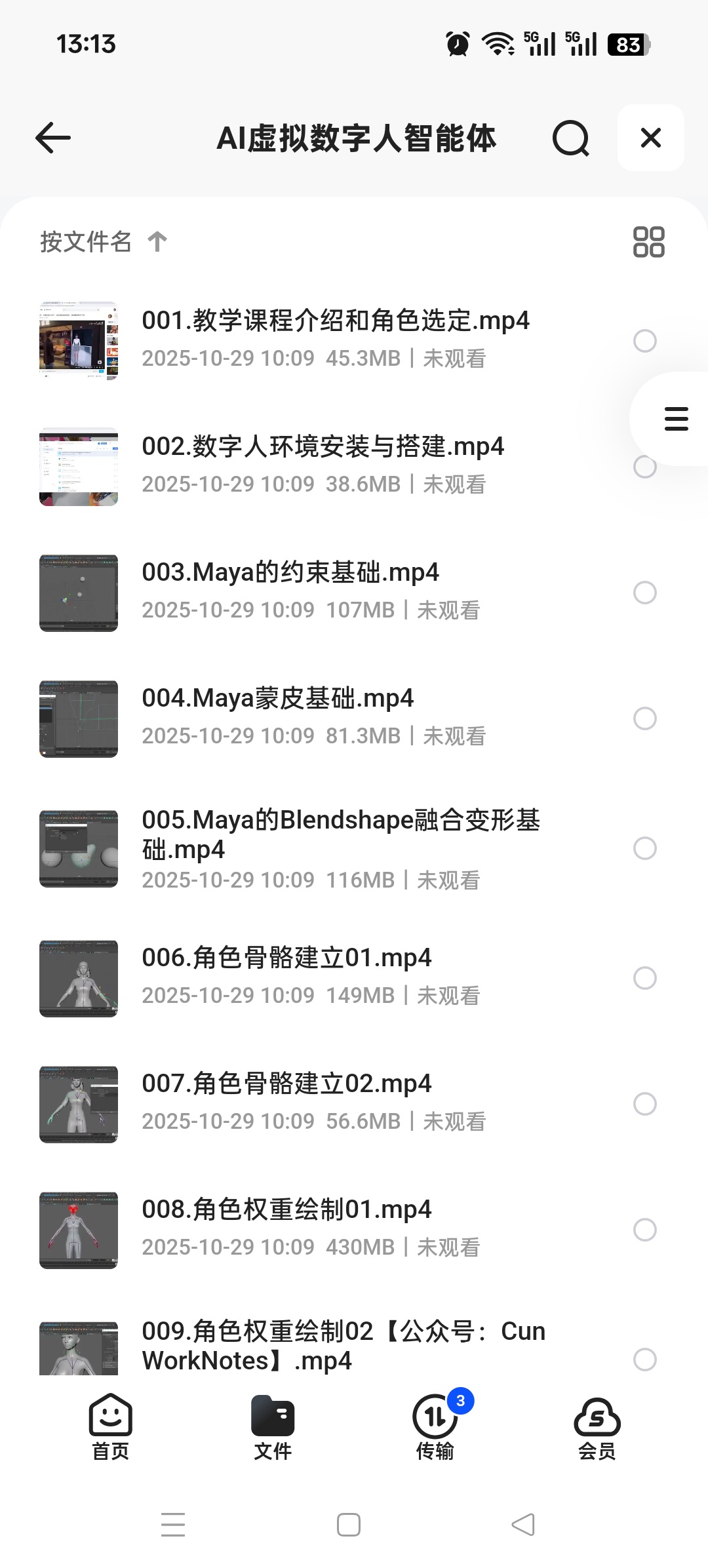Select the circle for 001.教学课程介绍和角色选定.mp4
Screen dimensions: 708x1568
644,341
